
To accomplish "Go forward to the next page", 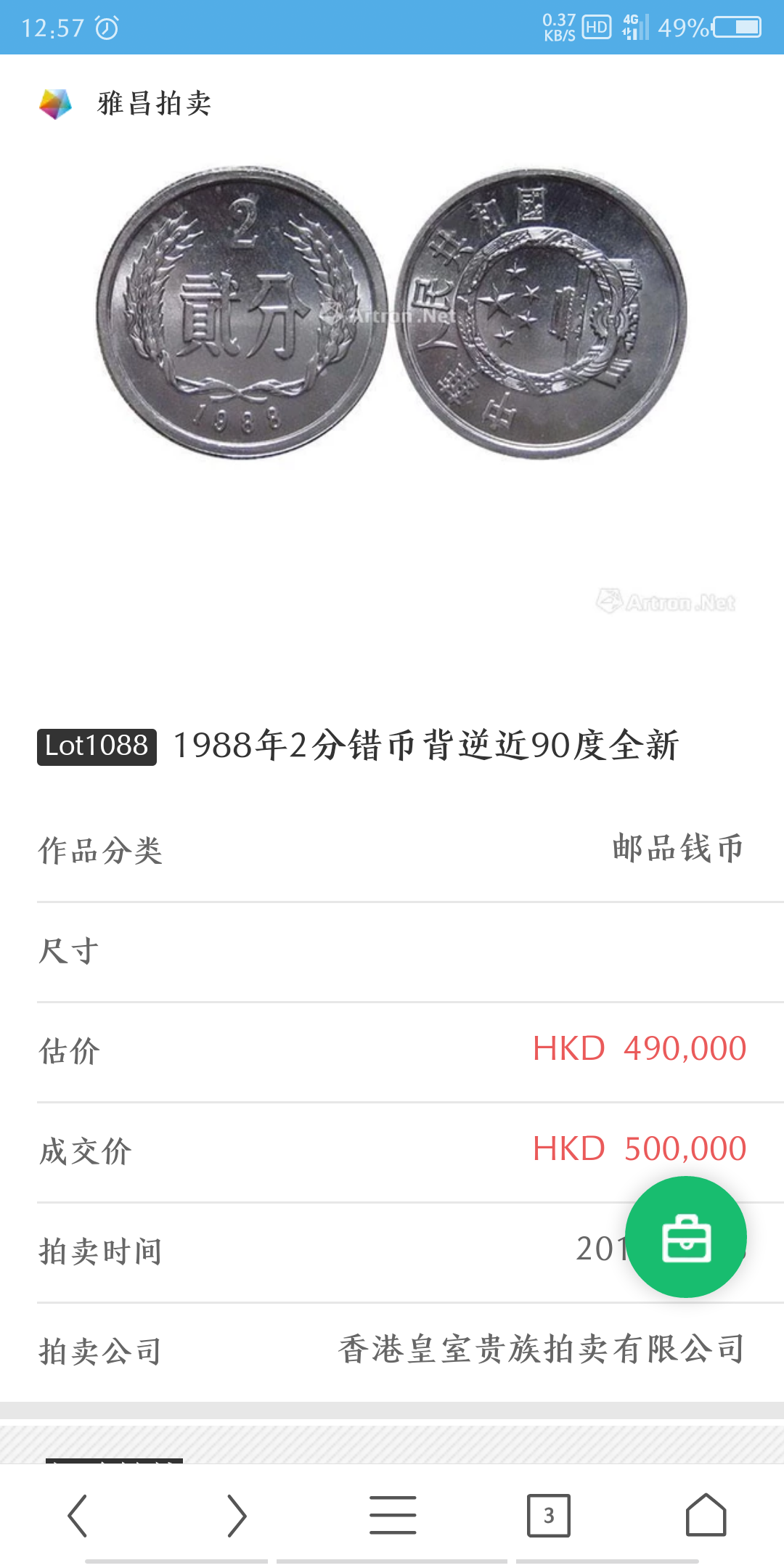I will pyautogui.click(x=236, y=1515).
